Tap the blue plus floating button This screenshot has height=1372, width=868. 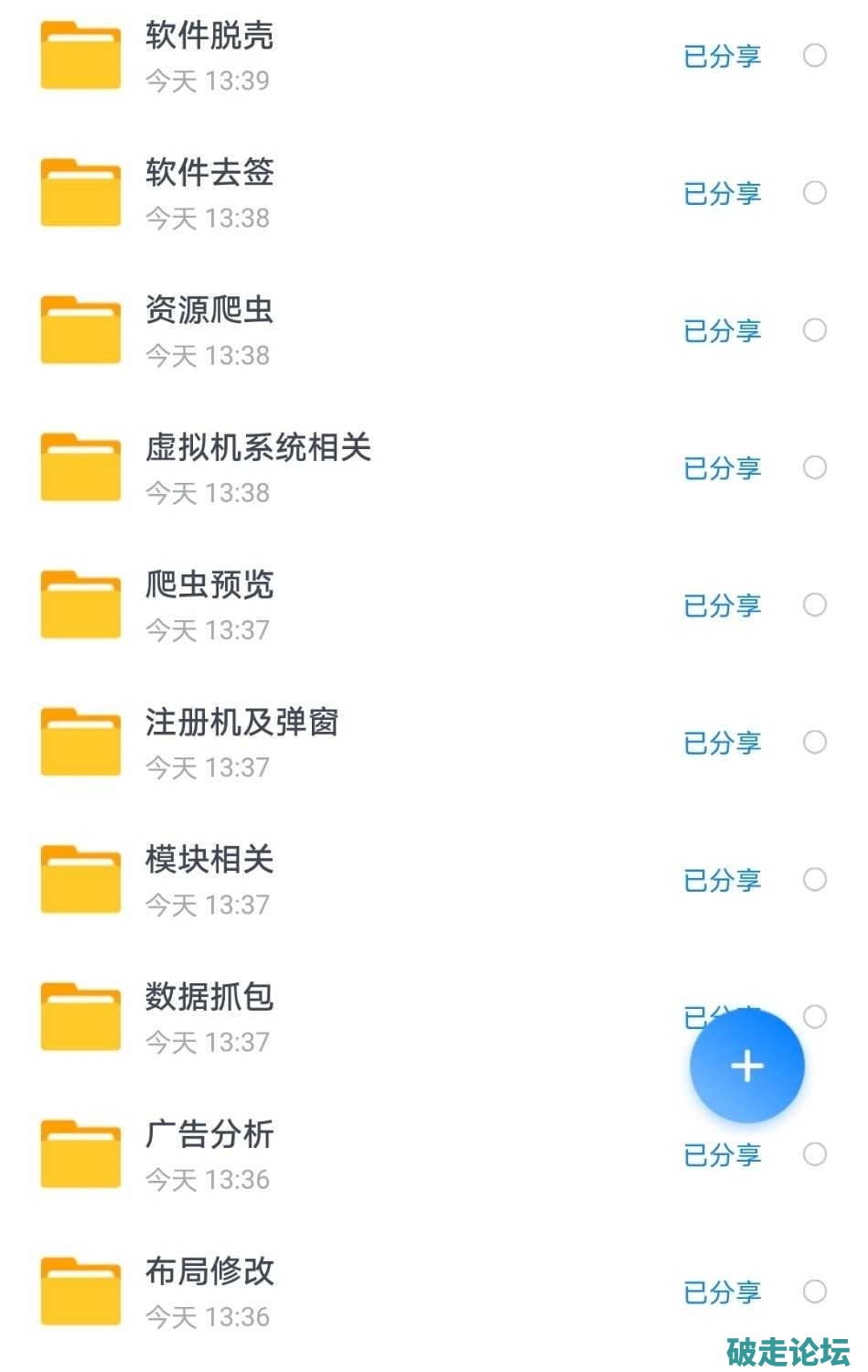(746, 1066)
